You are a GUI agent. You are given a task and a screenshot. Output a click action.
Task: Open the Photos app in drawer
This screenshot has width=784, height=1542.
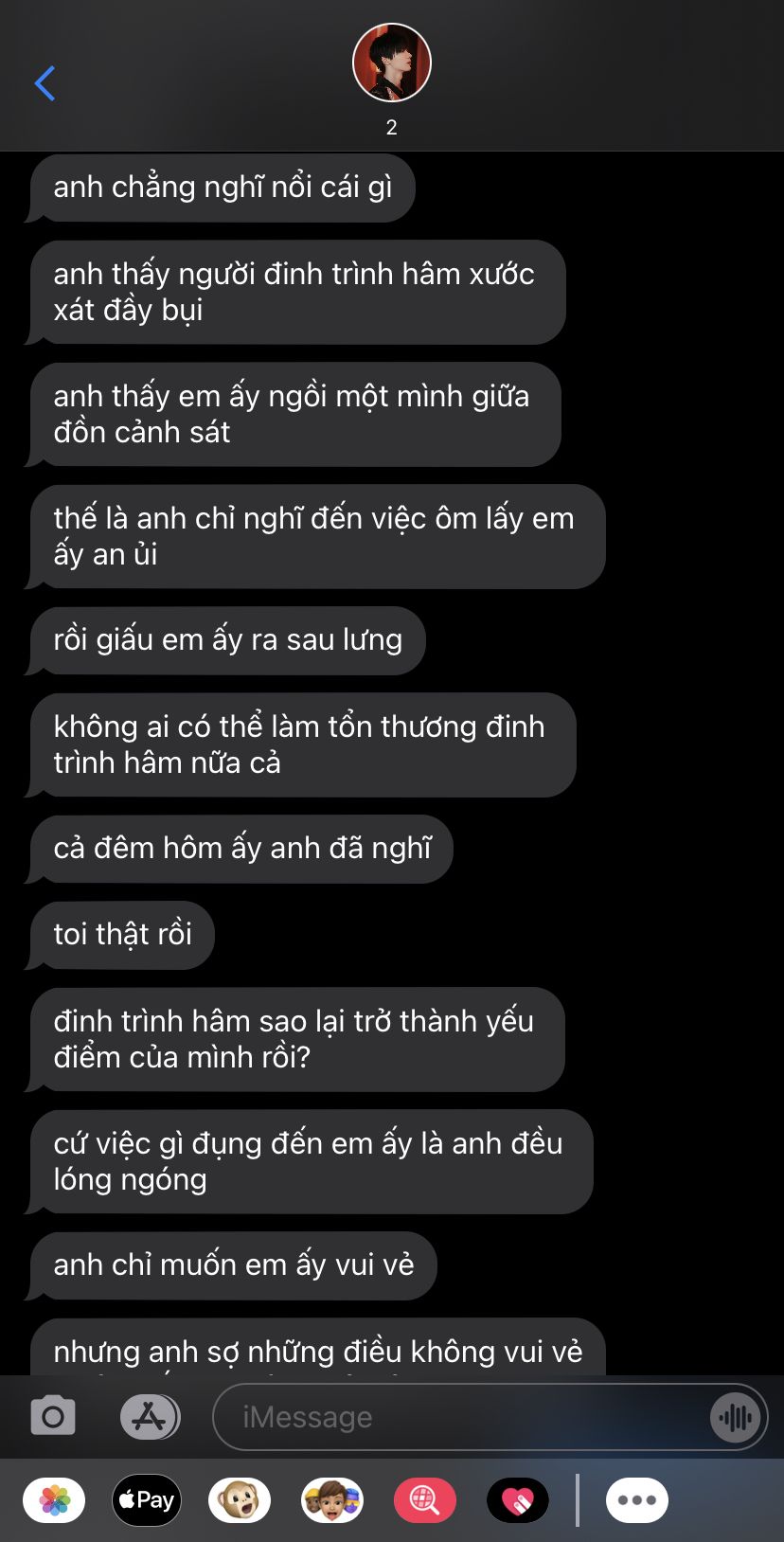pyautogui.click(x=55, y=1500)
